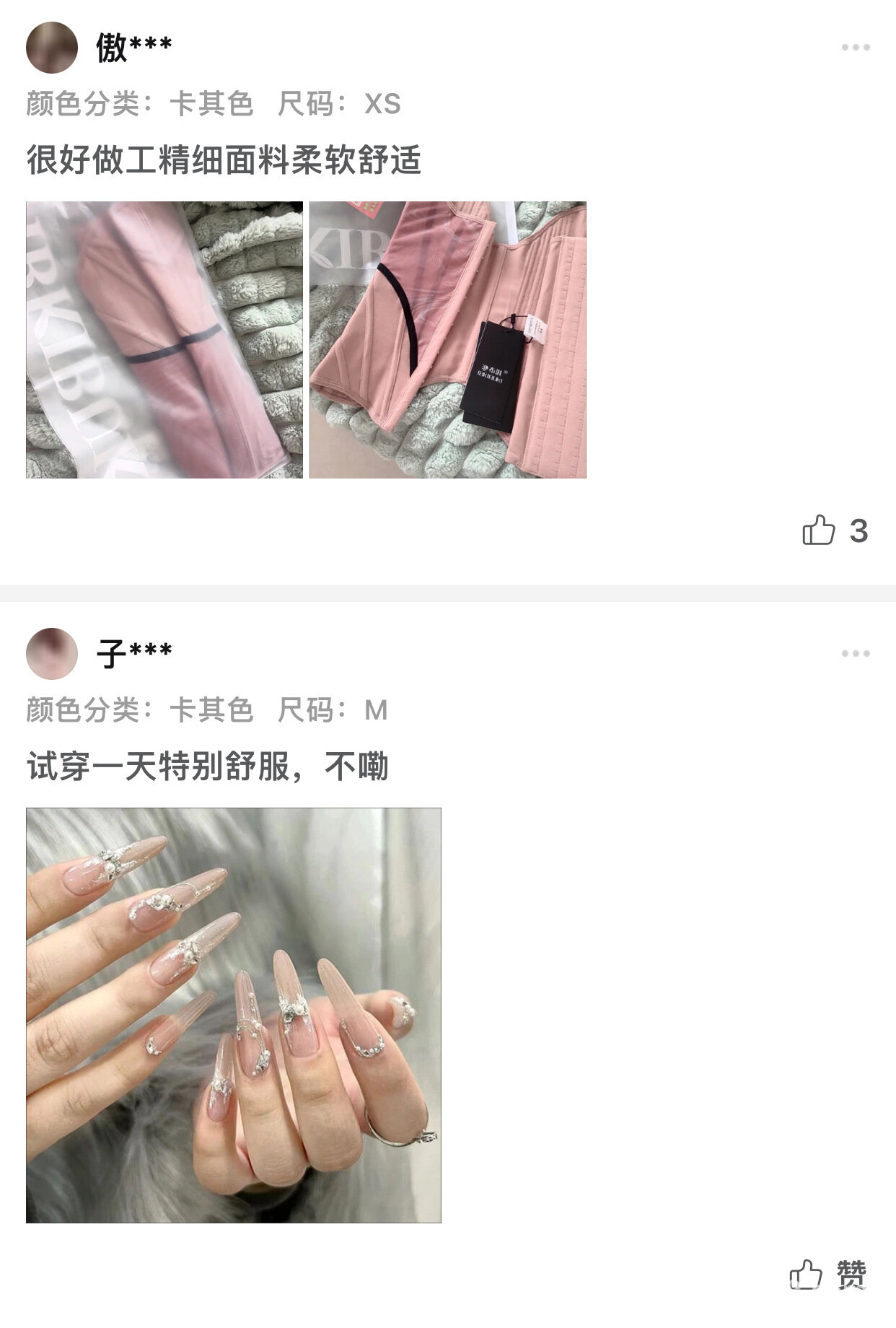View the nail photo in 子***'s review
Screen dimensions: 896x1328
pos(234,1015)
